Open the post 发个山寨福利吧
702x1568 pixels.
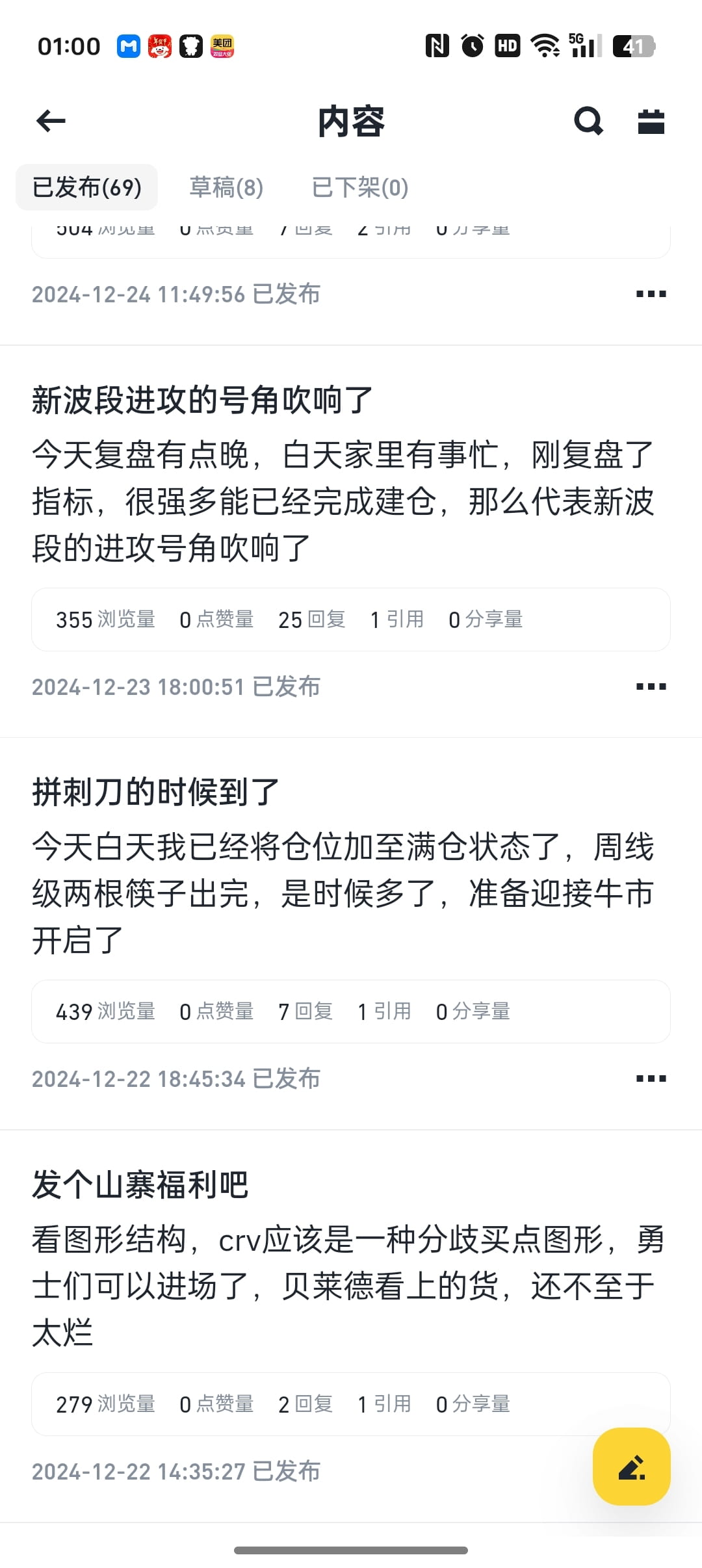click(140, 1184)
